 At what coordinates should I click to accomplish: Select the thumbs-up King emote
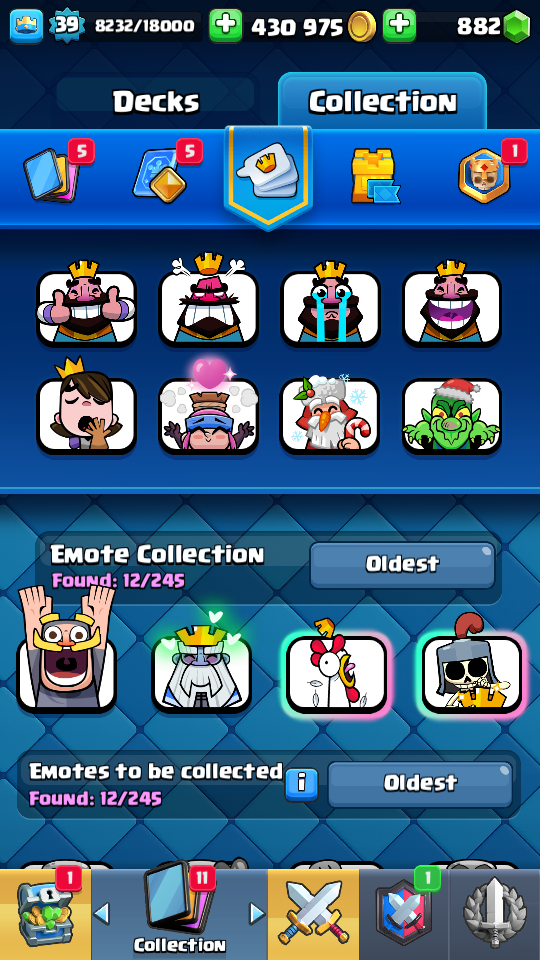(x=86, y=303)
